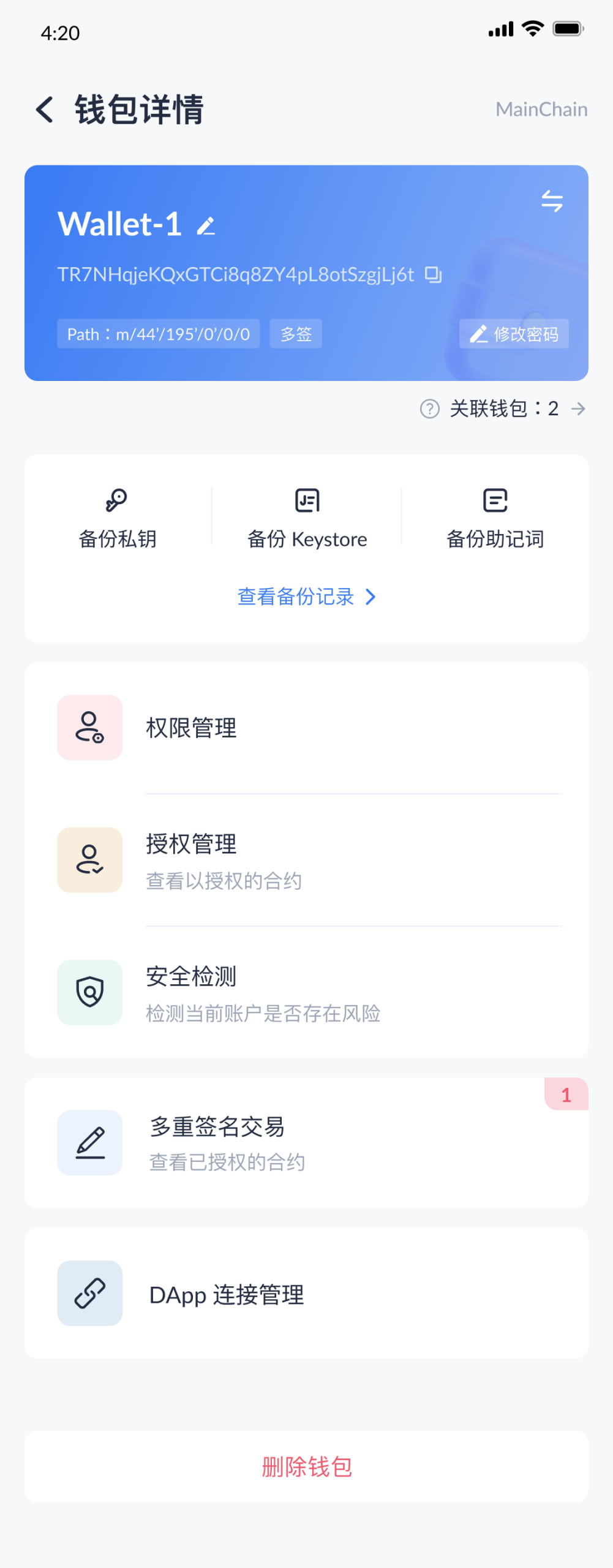Tap the MainChain label
The width and height of the screenshot is (613, 1568).
(541, 110)
